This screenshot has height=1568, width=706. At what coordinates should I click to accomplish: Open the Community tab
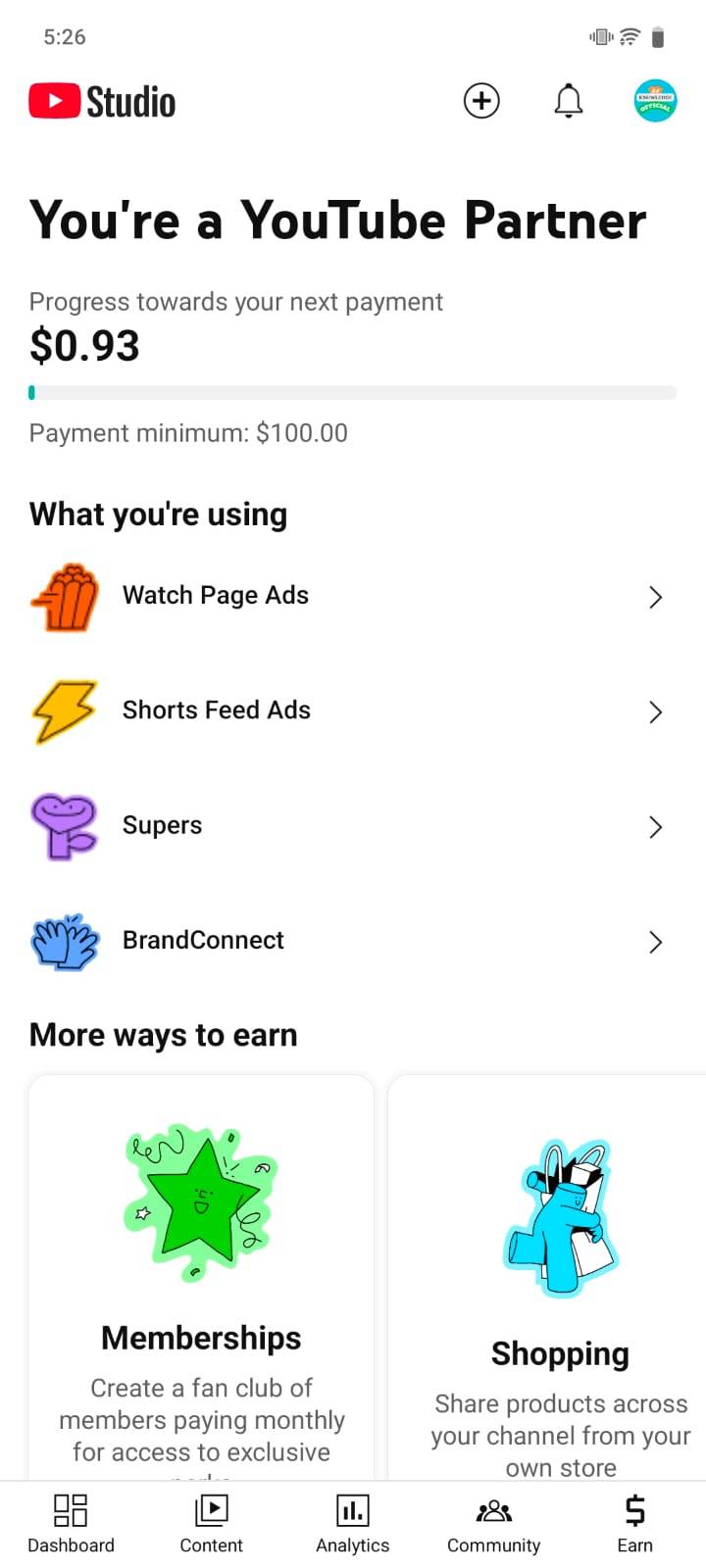tap(493, 1524)
